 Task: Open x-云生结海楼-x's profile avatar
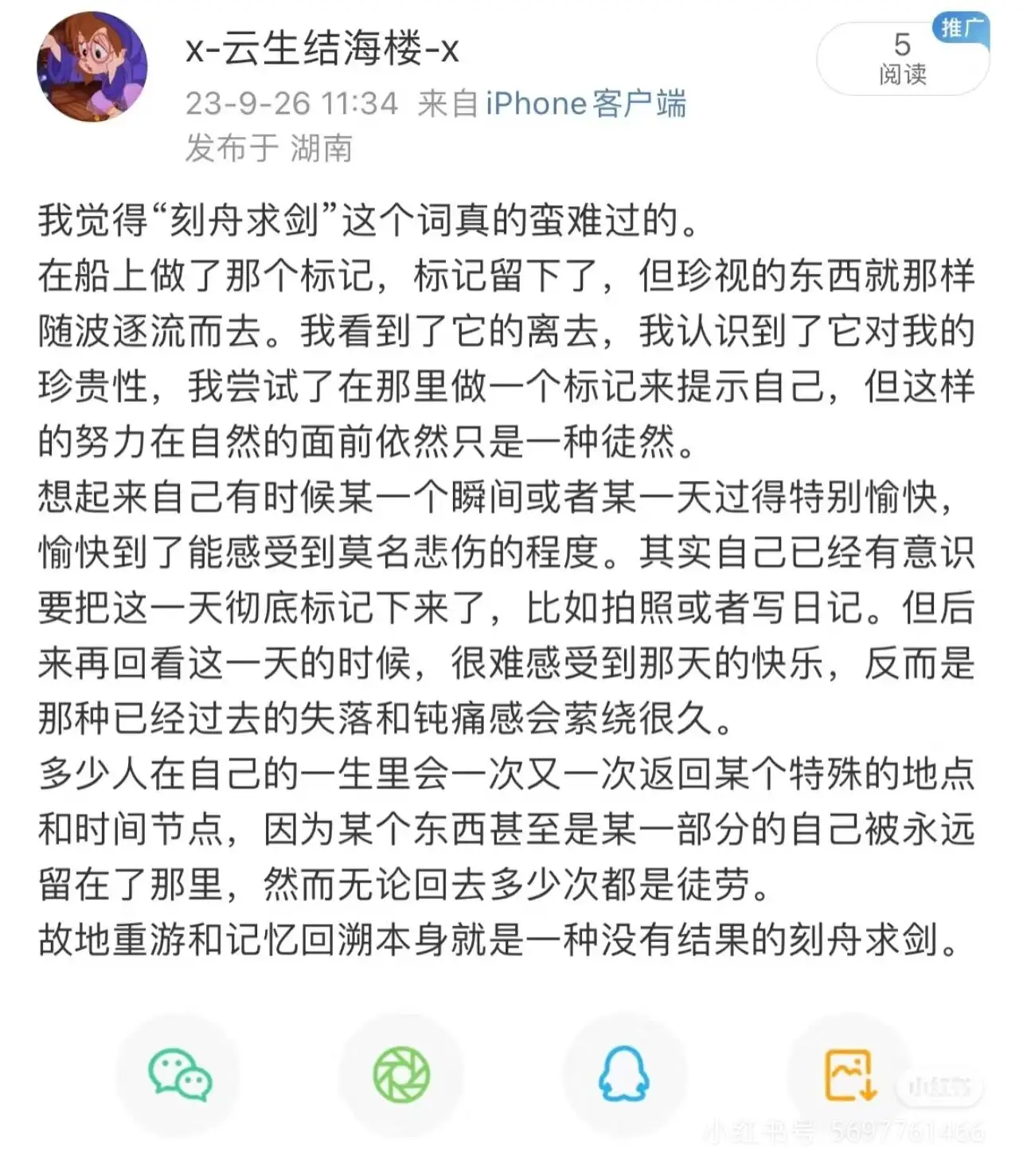(92, 67)
